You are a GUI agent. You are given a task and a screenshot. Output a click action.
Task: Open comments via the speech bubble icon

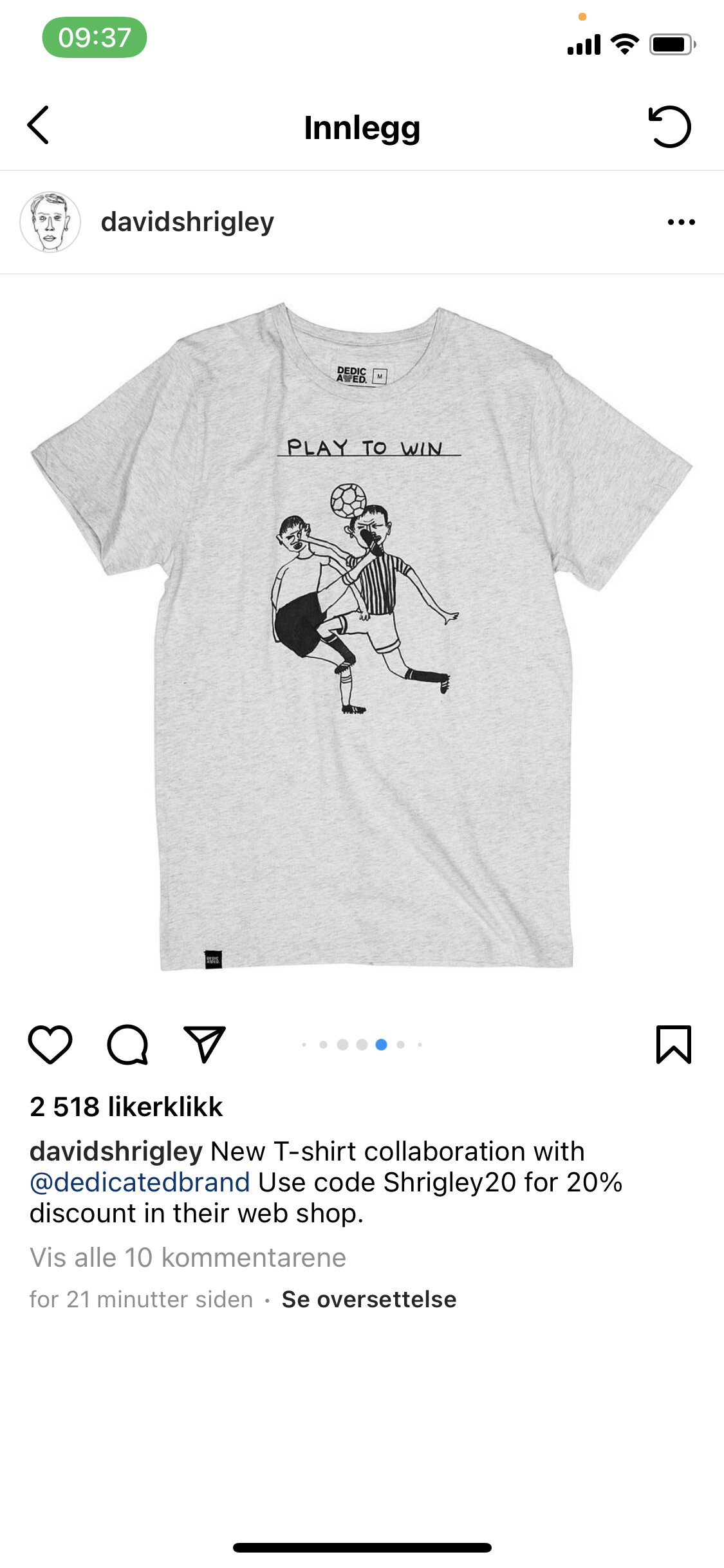point(127,1044)
